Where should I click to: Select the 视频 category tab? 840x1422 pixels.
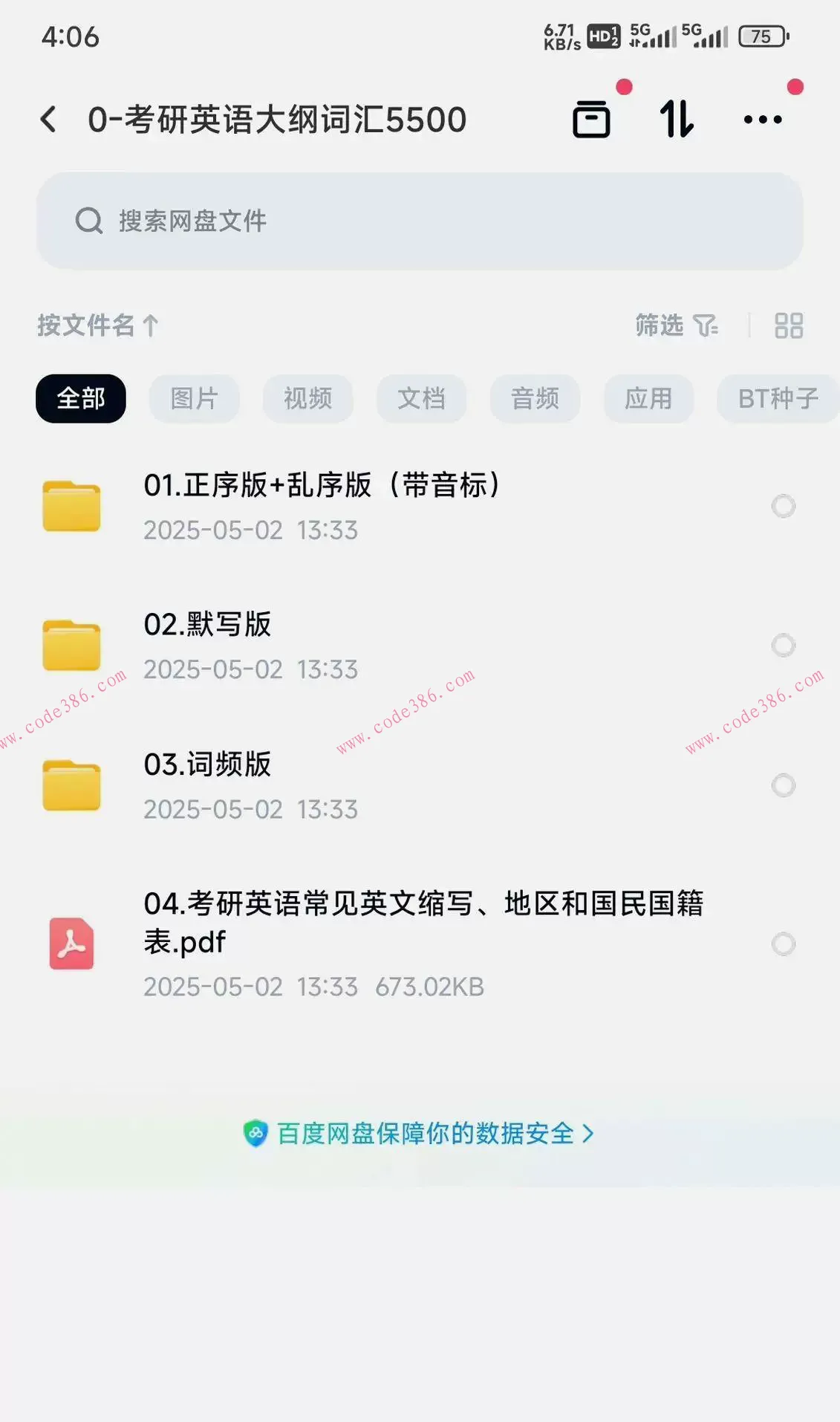pos(307,398)
